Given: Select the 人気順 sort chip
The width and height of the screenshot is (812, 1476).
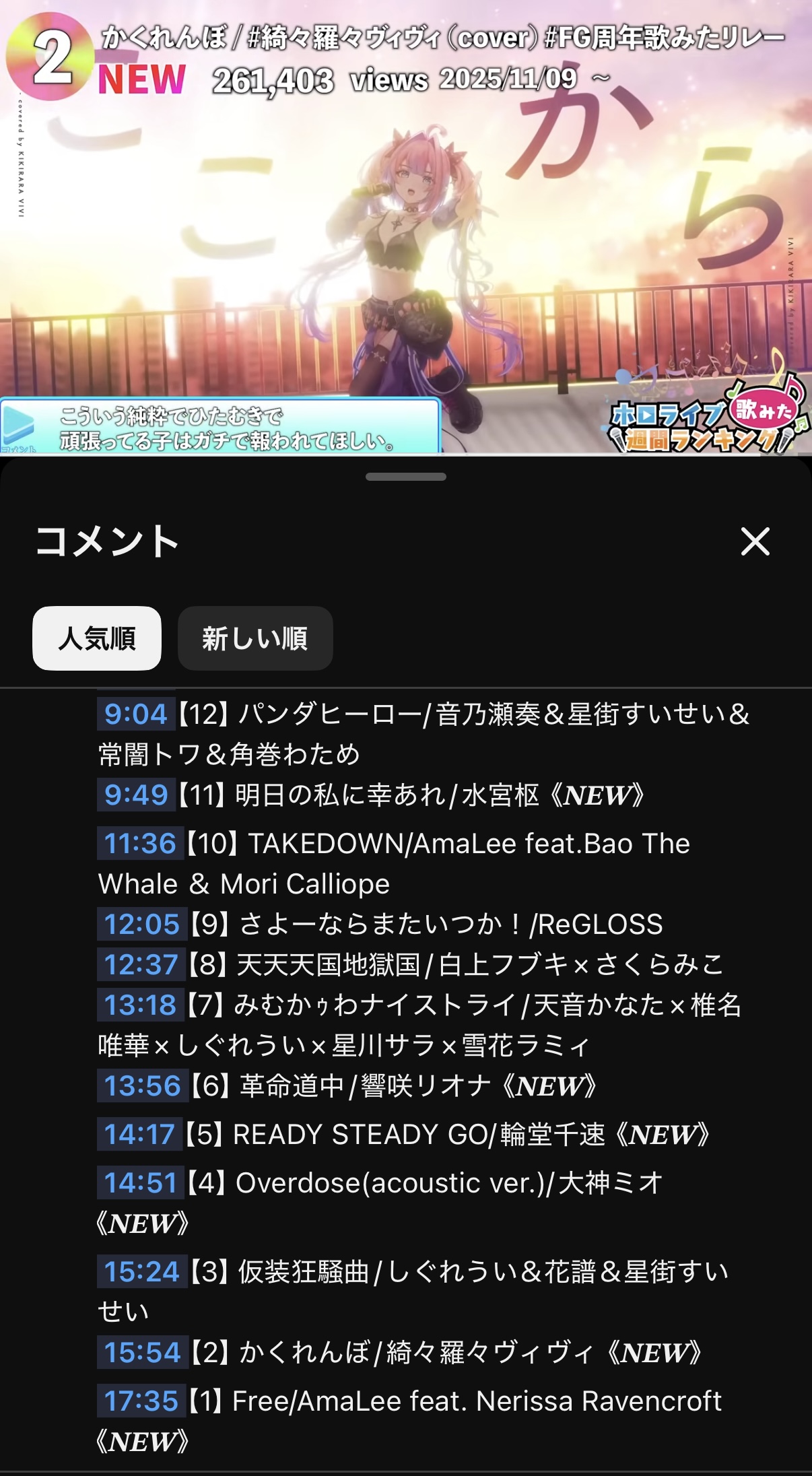Looking at the screenshot, I should 97,638.
